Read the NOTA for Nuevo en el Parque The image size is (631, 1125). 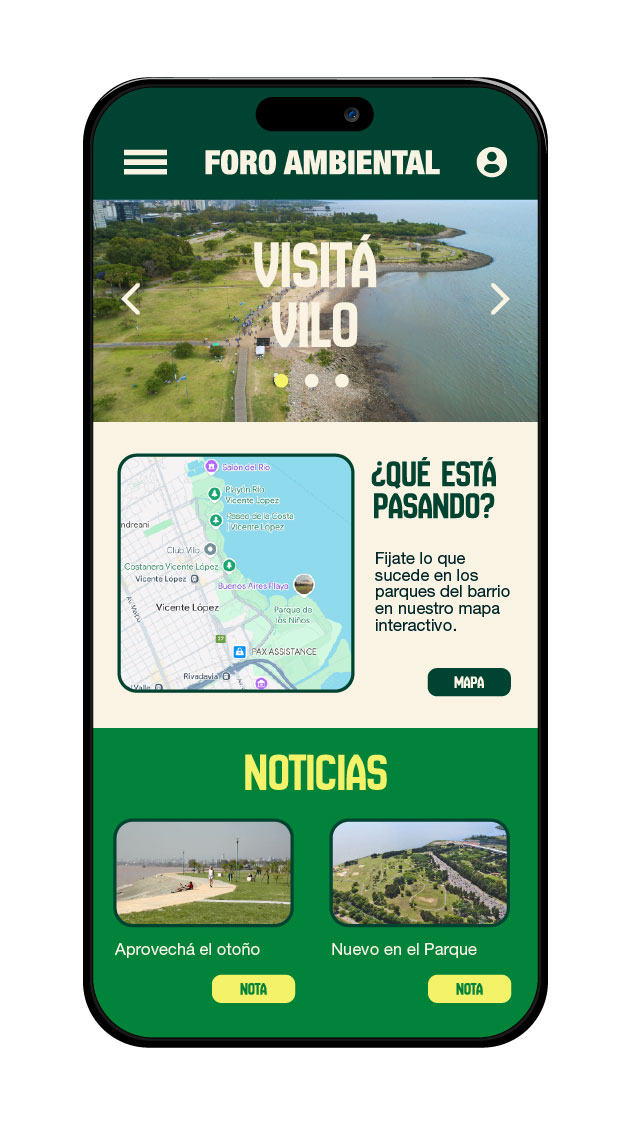pos(469,989)
